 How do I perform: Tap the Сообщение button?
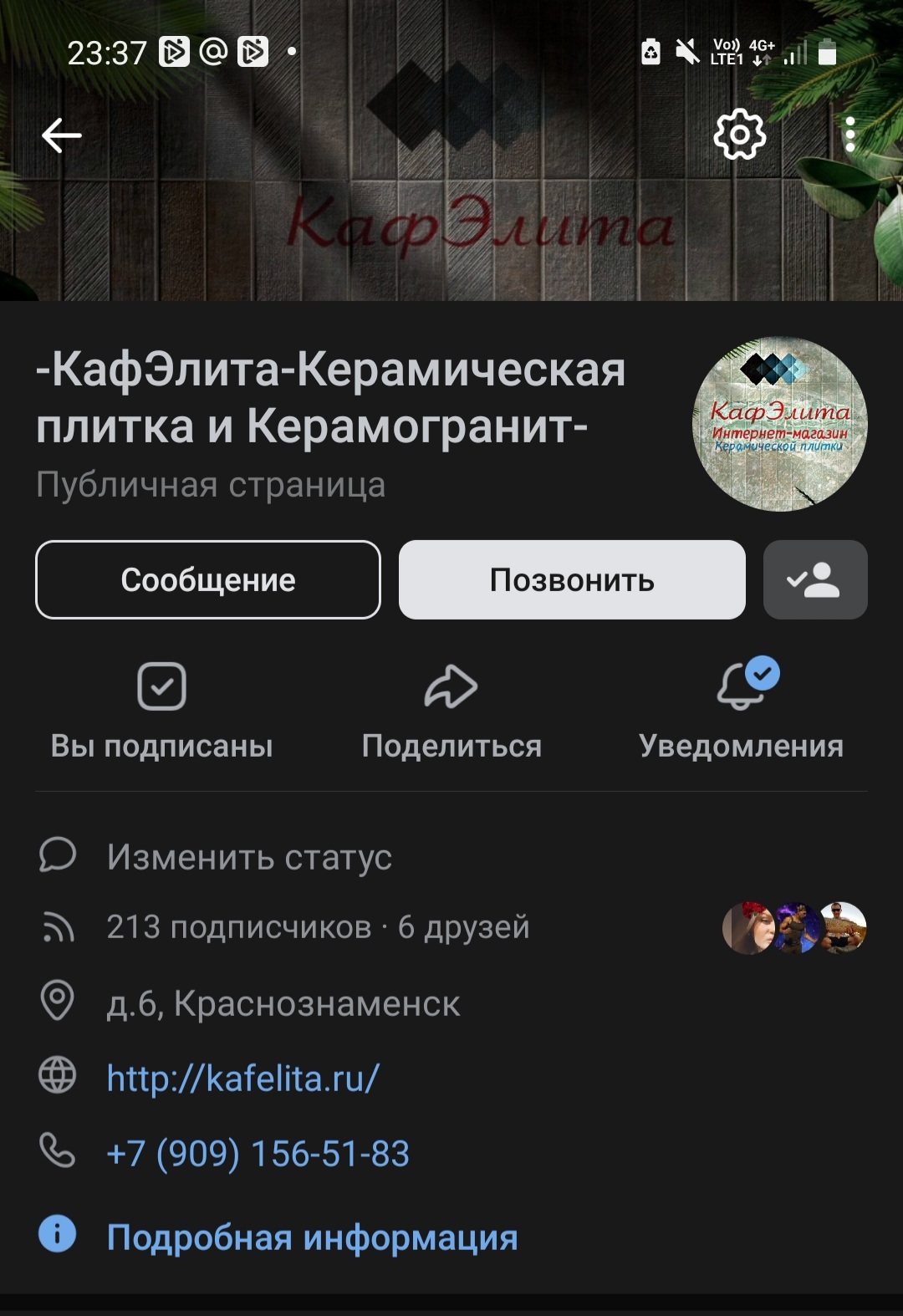tap(208, 580)
